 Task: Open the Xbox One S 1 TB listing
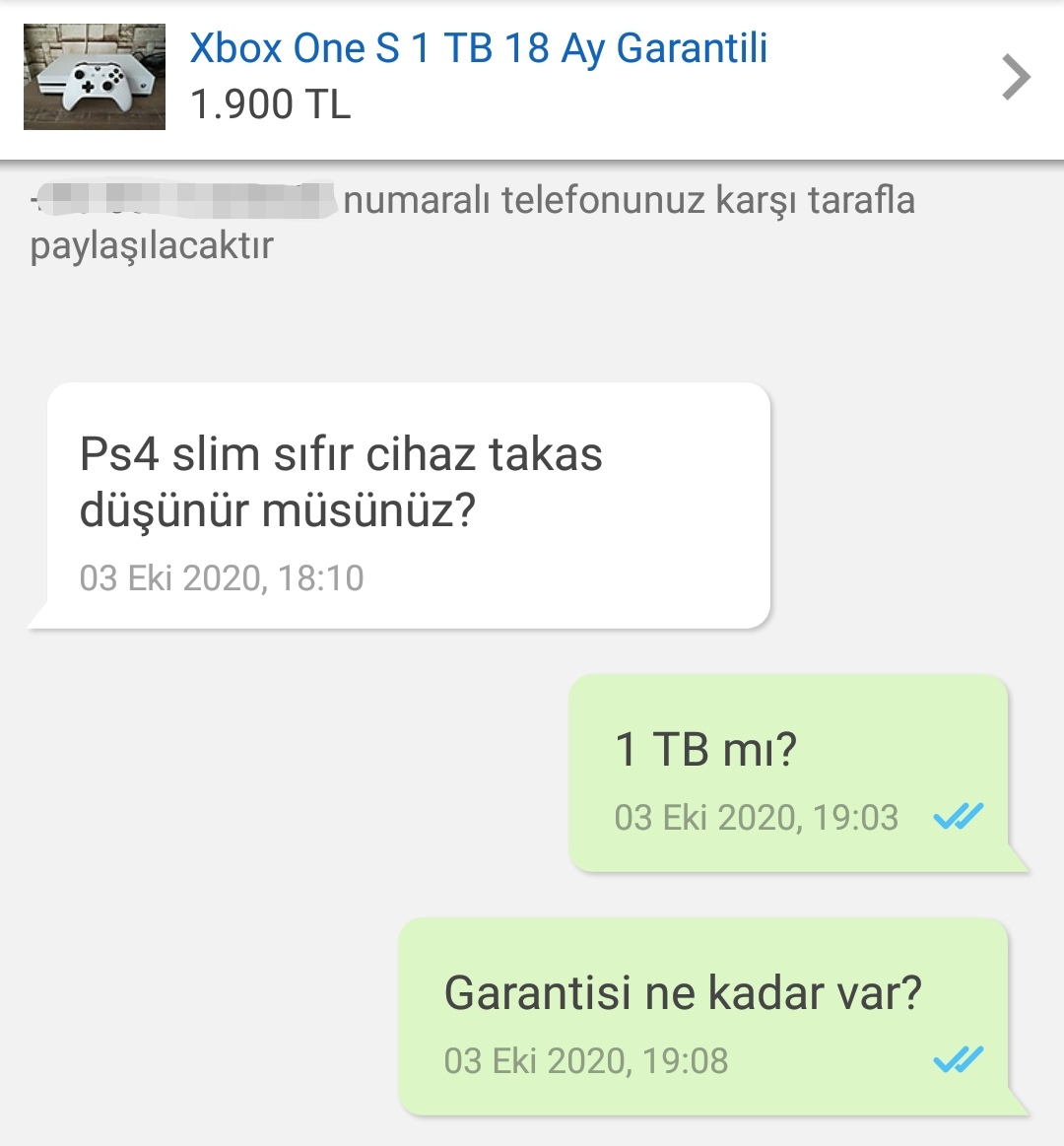tap(478, 49)
